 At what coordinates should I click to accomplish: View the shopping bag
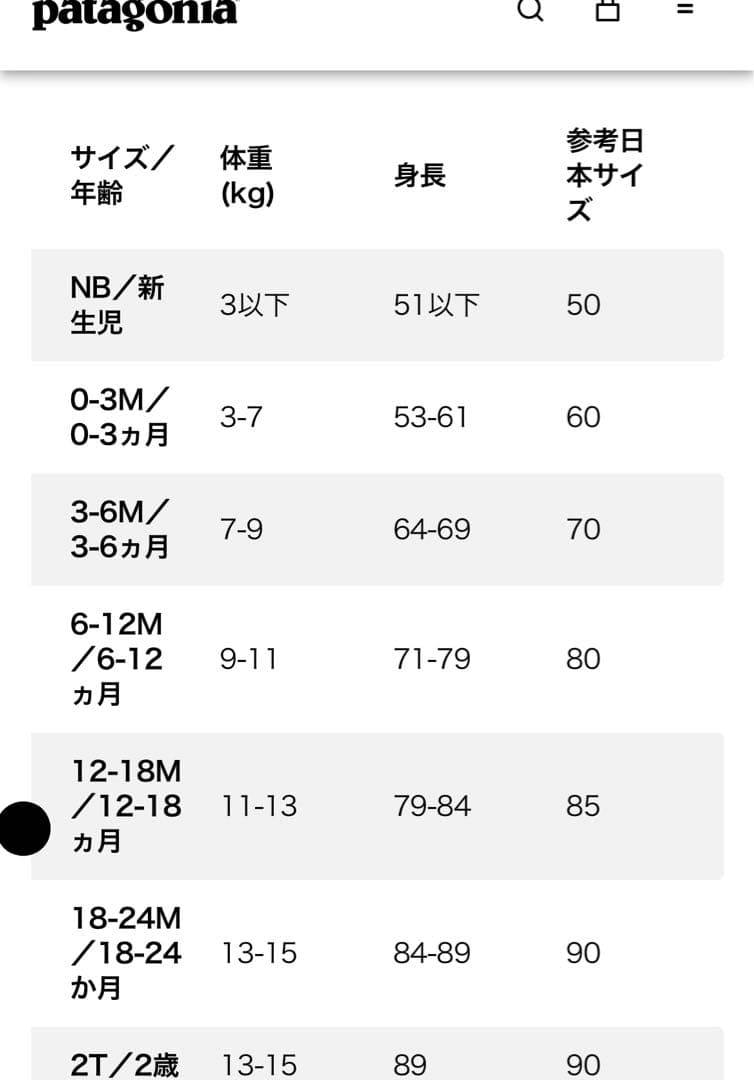pyautogui.click(x=607, y=10)
